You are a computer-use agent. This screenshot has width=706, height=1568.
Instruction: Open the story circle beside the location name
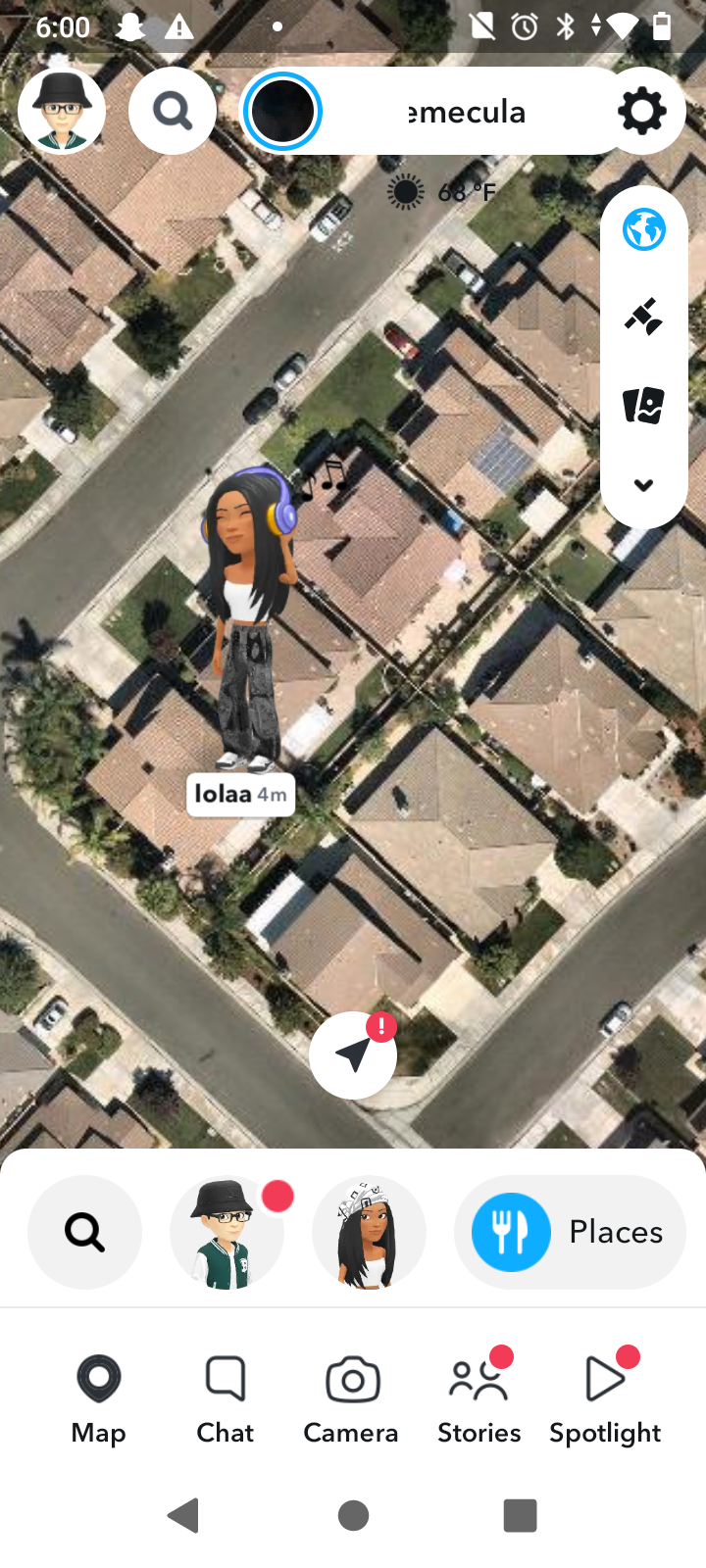(282, 112)
